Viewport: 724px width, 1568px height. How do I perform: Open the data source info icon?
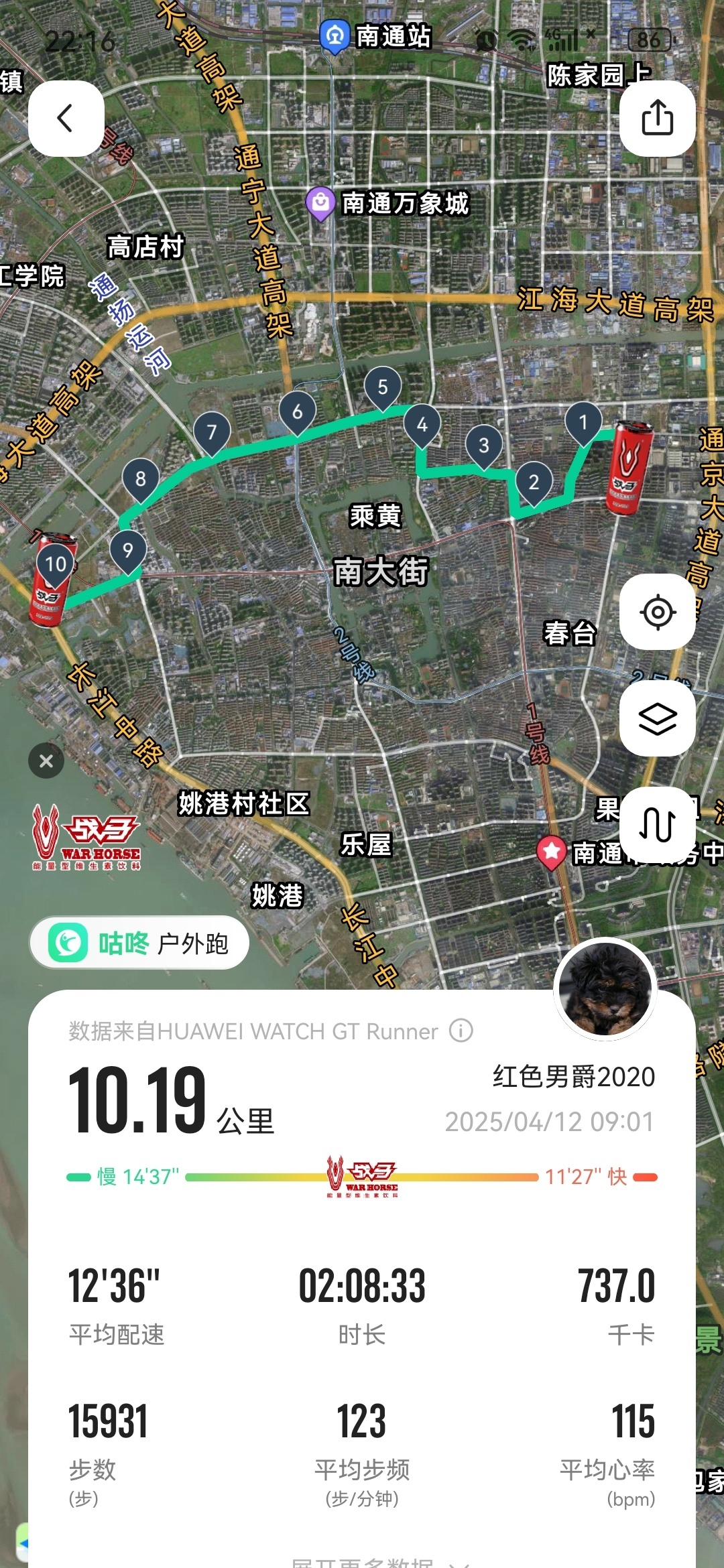(461, 1031)
